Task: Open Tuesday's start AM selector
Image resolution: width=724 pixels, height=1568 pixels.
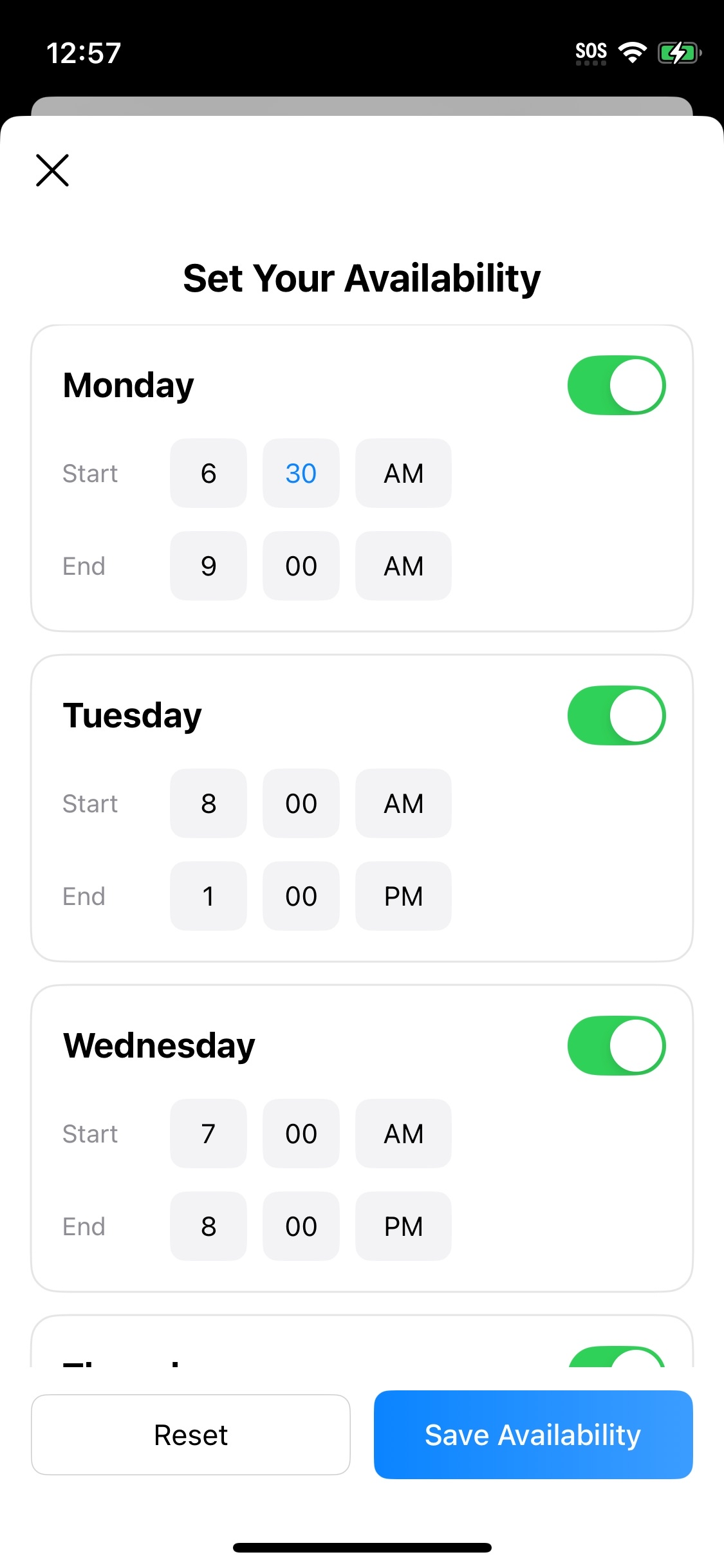Action: [x=403, y=803]
